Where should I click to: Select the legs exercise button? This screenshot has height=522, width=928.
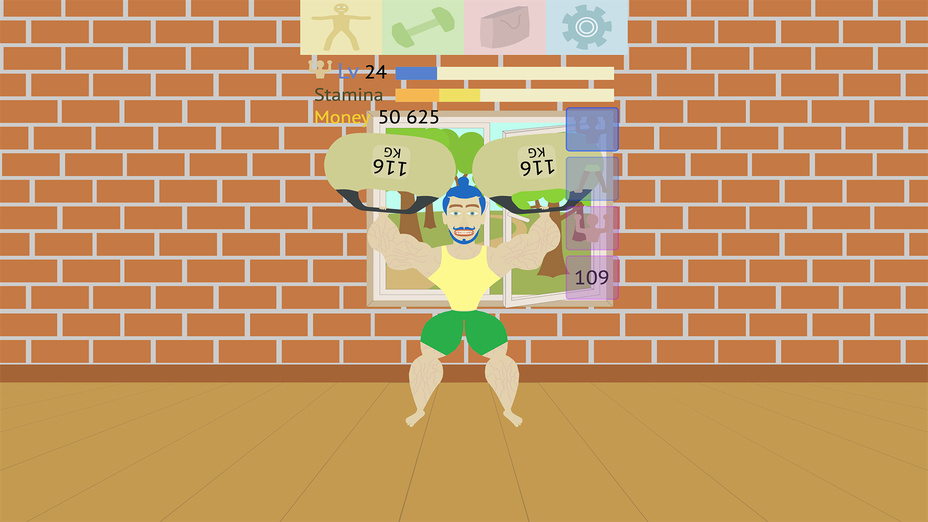(592, 179)
